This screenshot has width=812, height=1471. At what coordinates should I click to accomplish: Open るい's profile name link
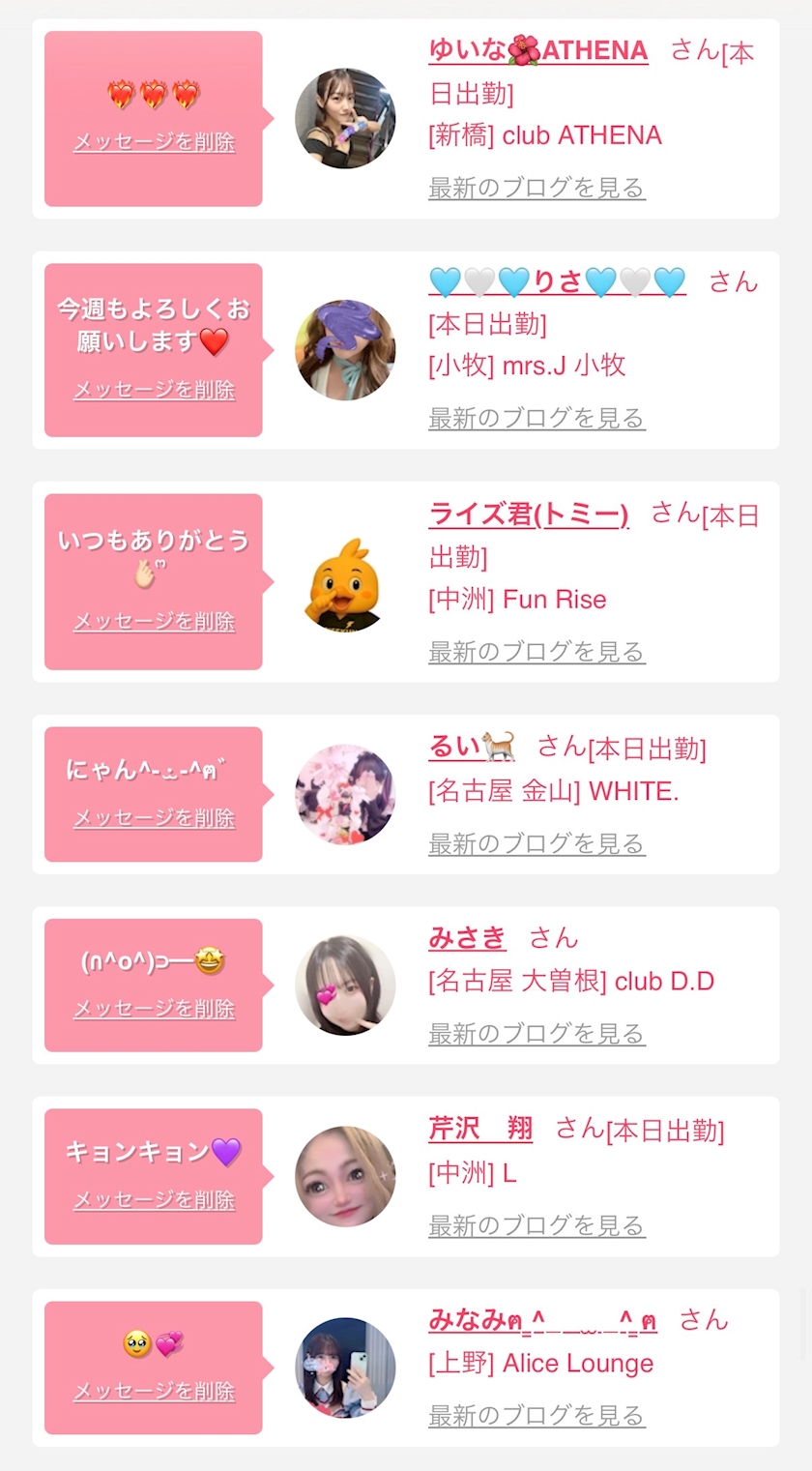(472, 747)
